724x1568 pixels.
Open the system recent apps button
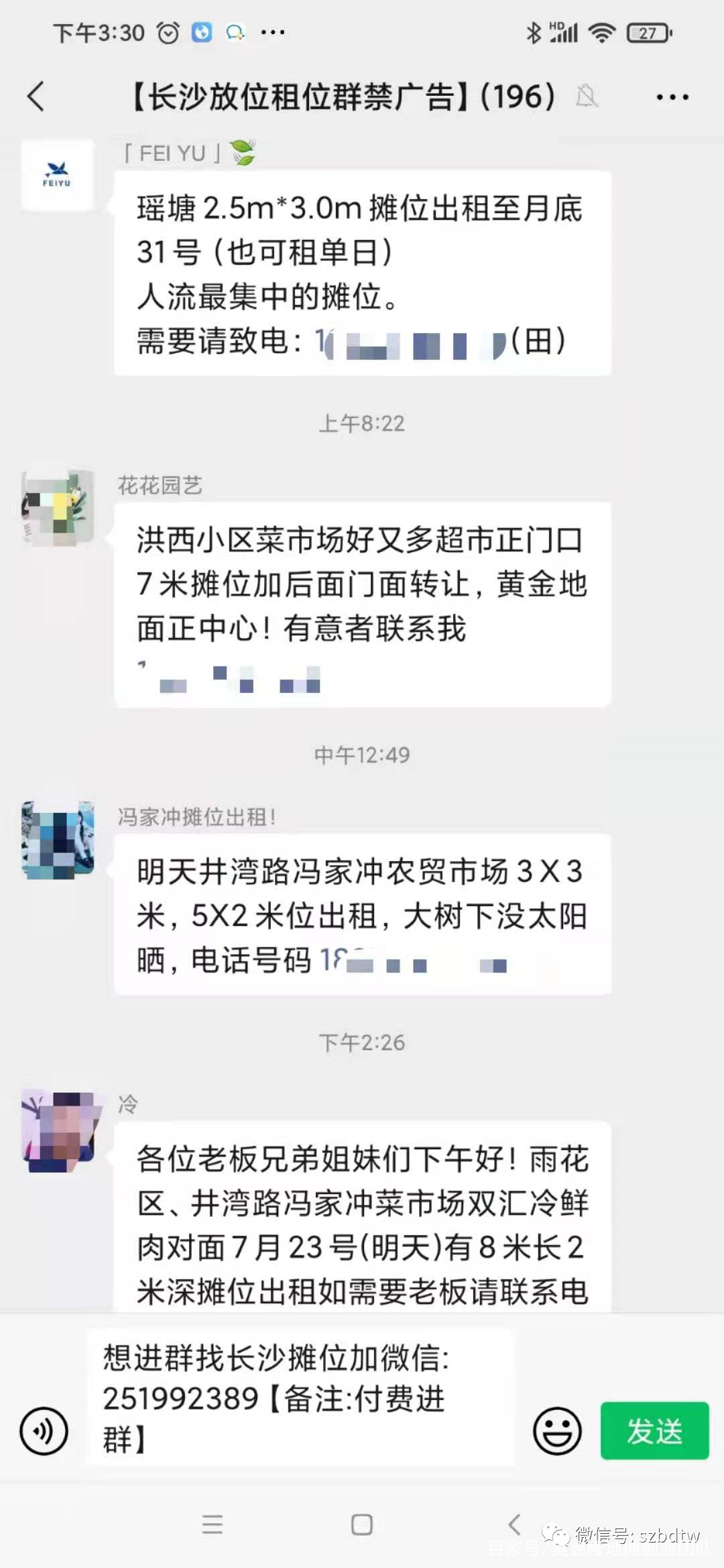(213, 1524)
